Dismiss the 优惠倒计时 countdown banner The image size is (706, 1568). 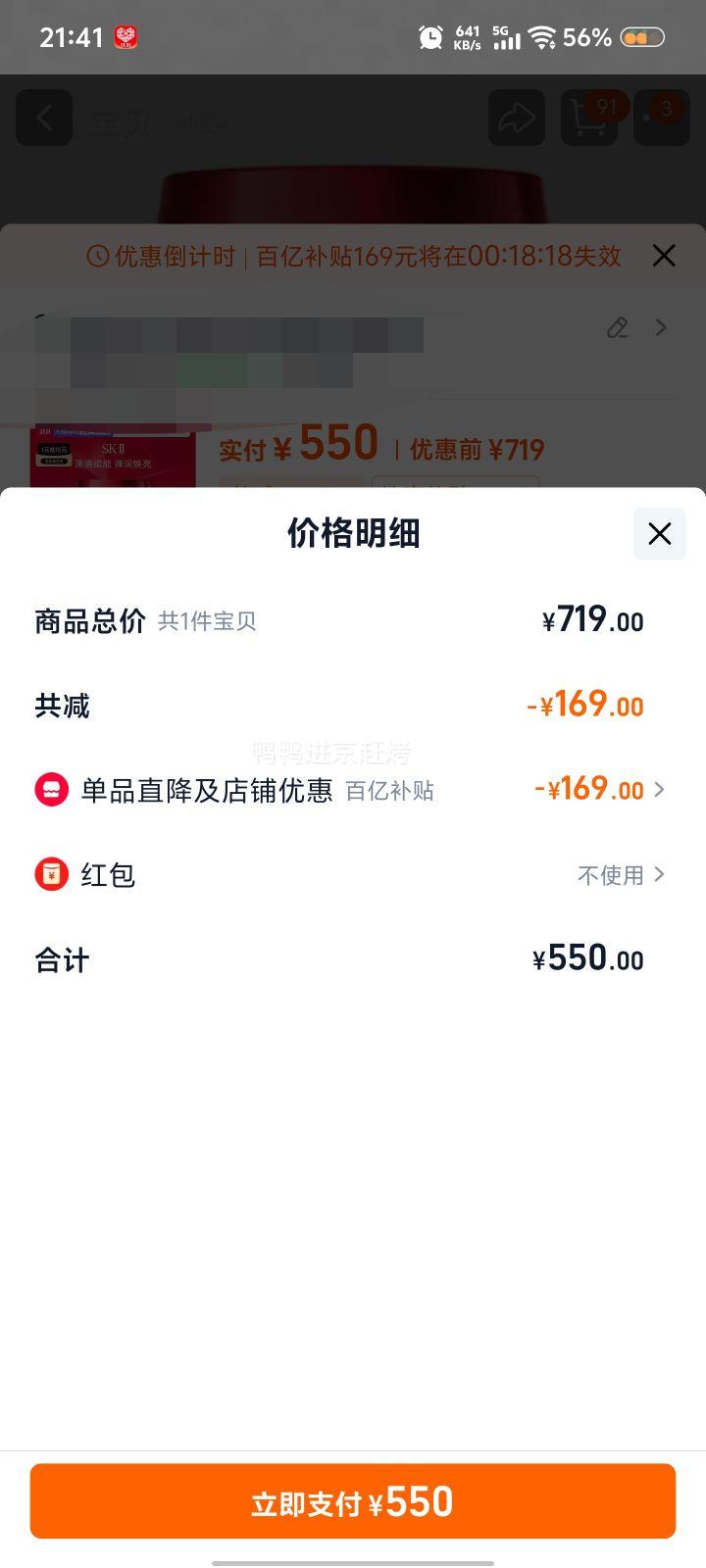pyautogui.click(x=664, y=256)
